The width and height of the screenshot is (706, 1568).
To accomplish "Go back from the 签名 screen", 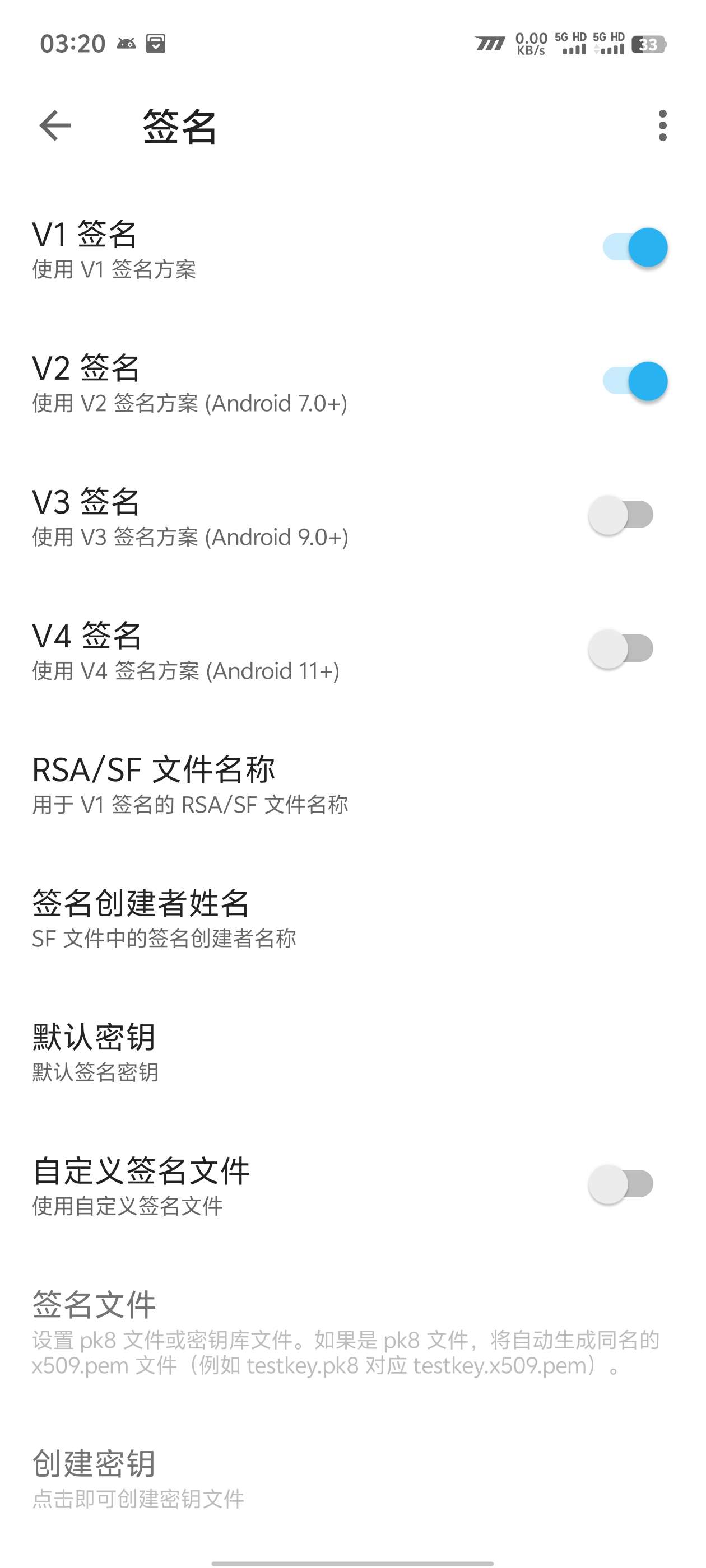I will pos(55,126).
